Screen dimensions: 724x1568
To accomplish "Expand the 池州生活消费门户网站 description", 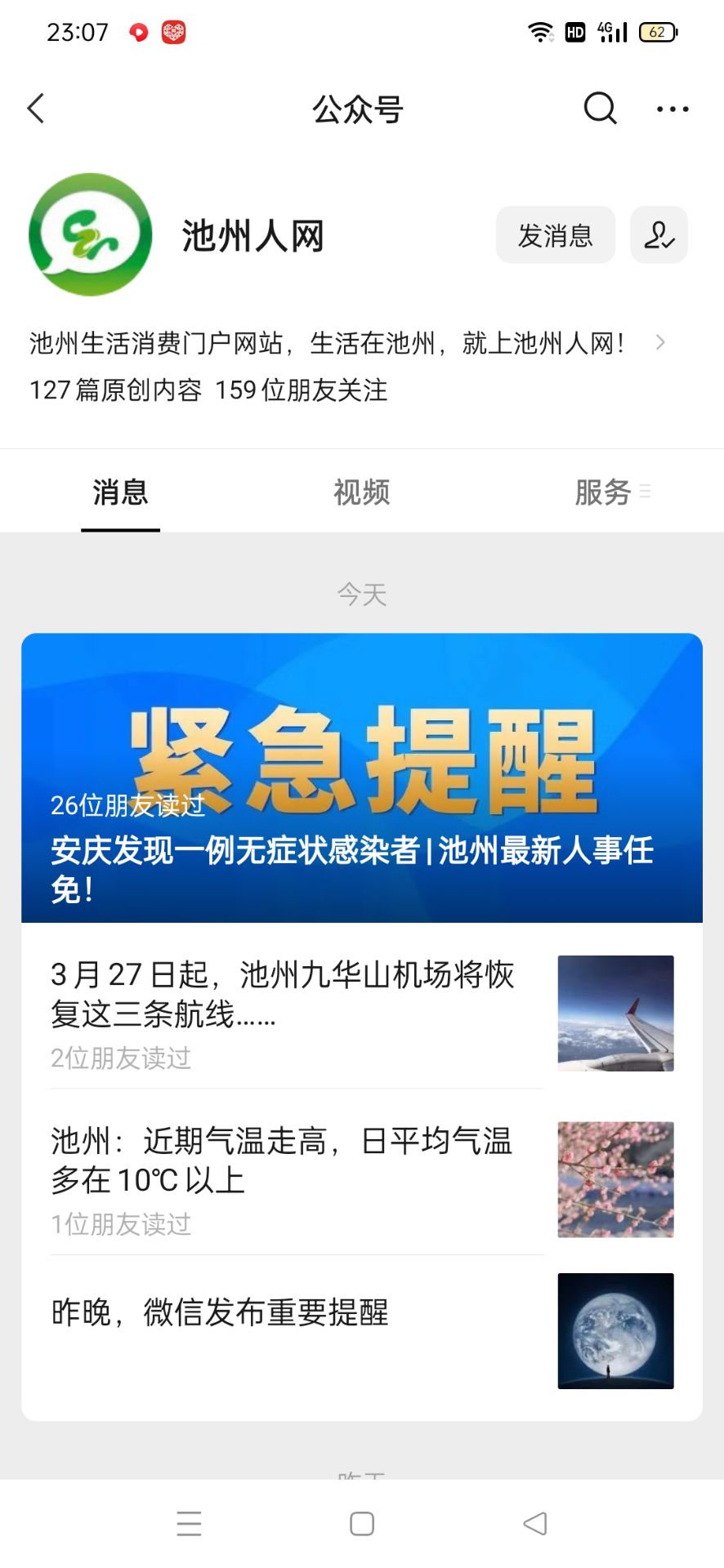I will [660, 343].
